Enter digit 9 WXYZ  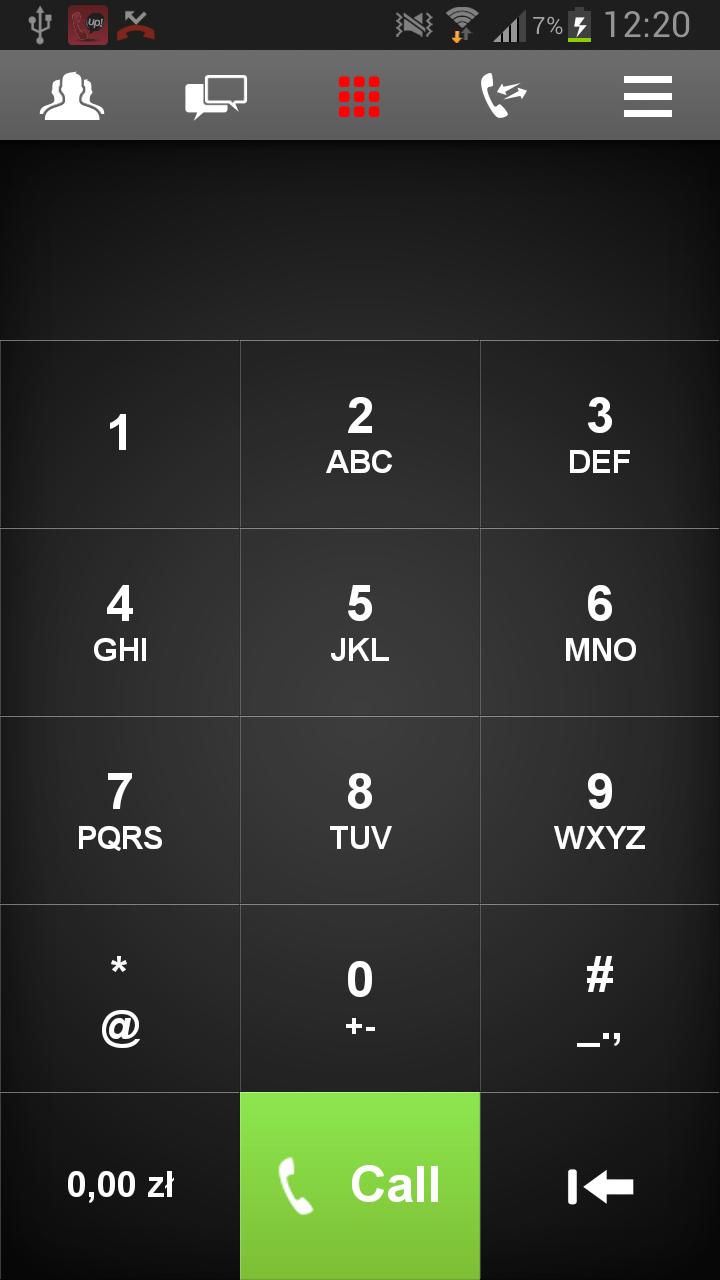pyautogui.click(x=600, y=810)
